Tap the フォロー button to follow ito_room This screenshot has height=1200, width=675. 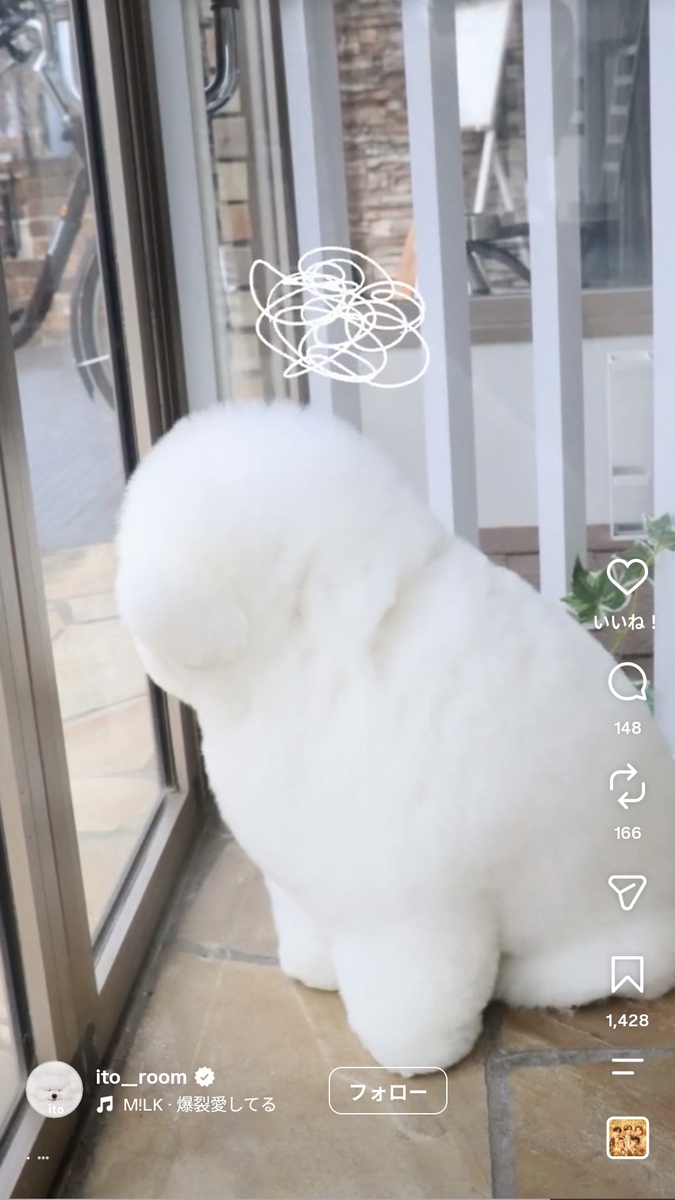(388, 1091)
